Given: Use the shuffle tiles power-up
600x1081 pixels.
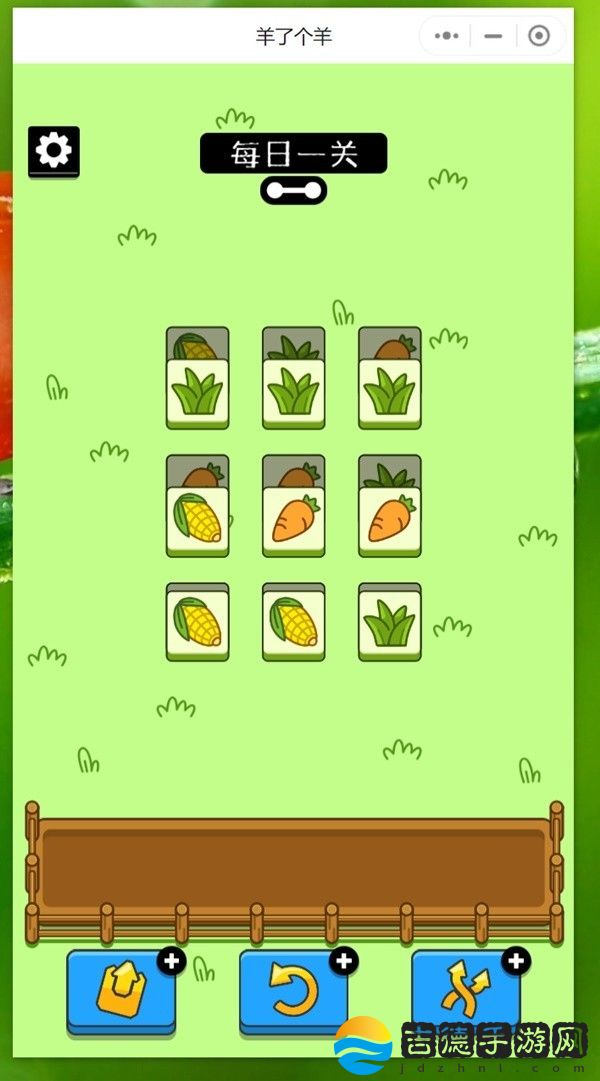Looking at the screenshot, I should coord(465,991).
